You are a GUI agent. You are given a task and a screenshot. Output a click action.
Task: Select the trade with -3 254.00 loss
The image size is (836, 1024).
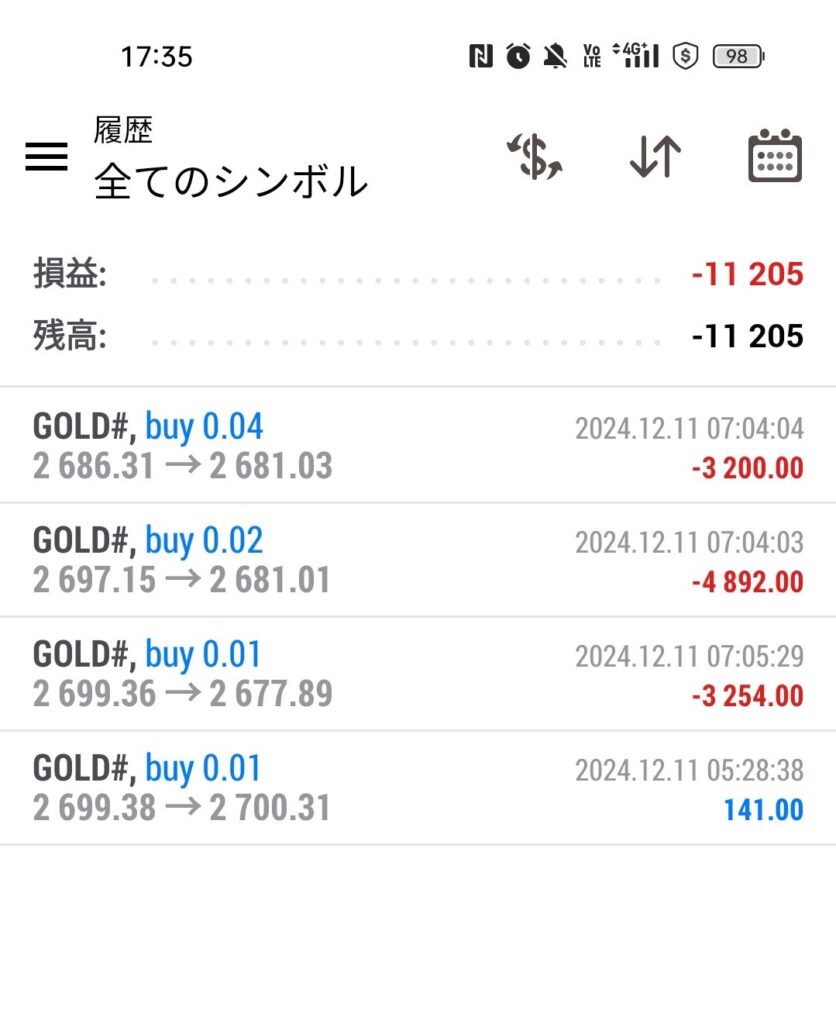tap(418, 674)
